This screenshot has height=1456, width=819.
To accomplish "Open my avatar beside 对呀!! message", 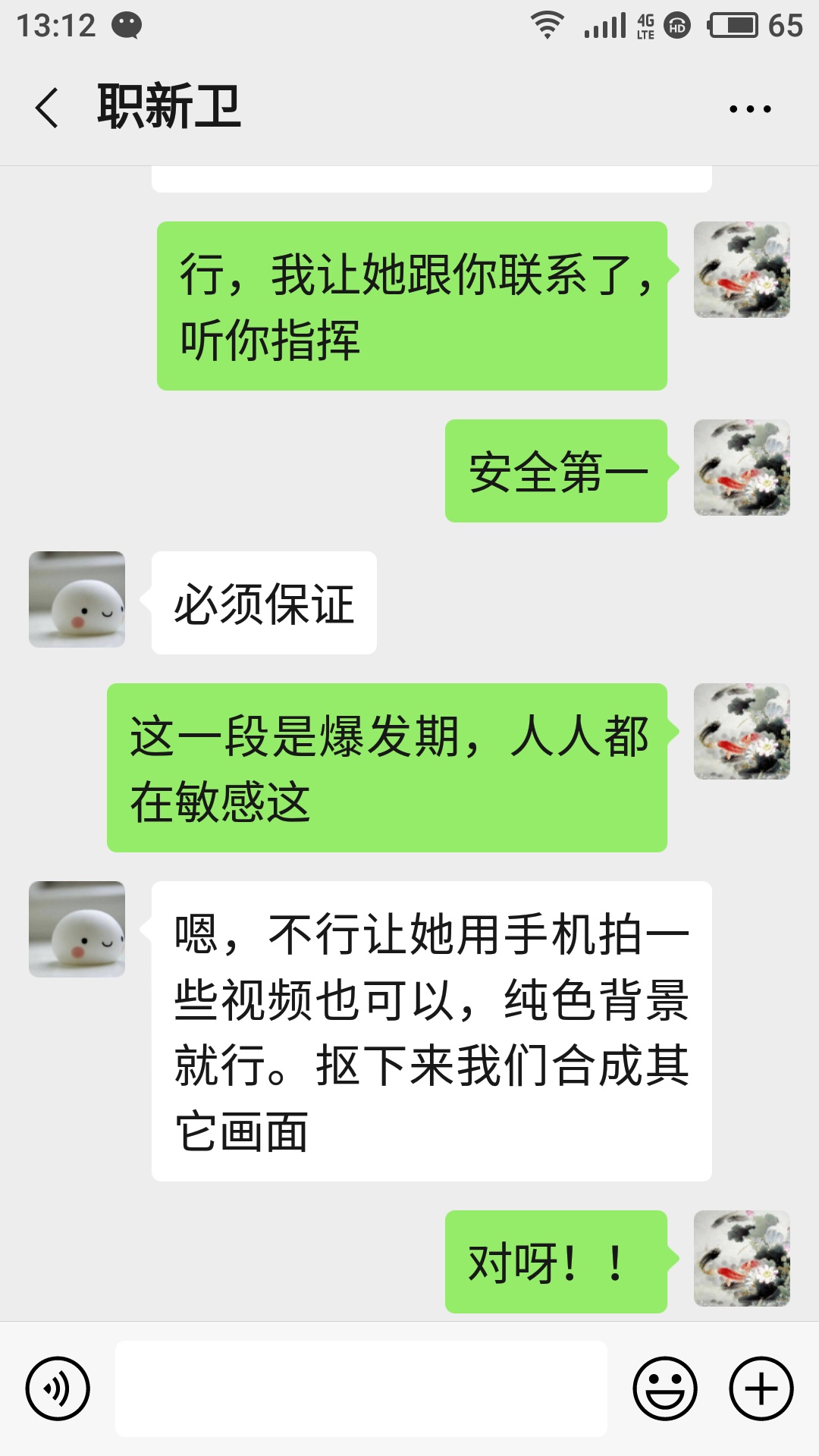I will 742,1259.
